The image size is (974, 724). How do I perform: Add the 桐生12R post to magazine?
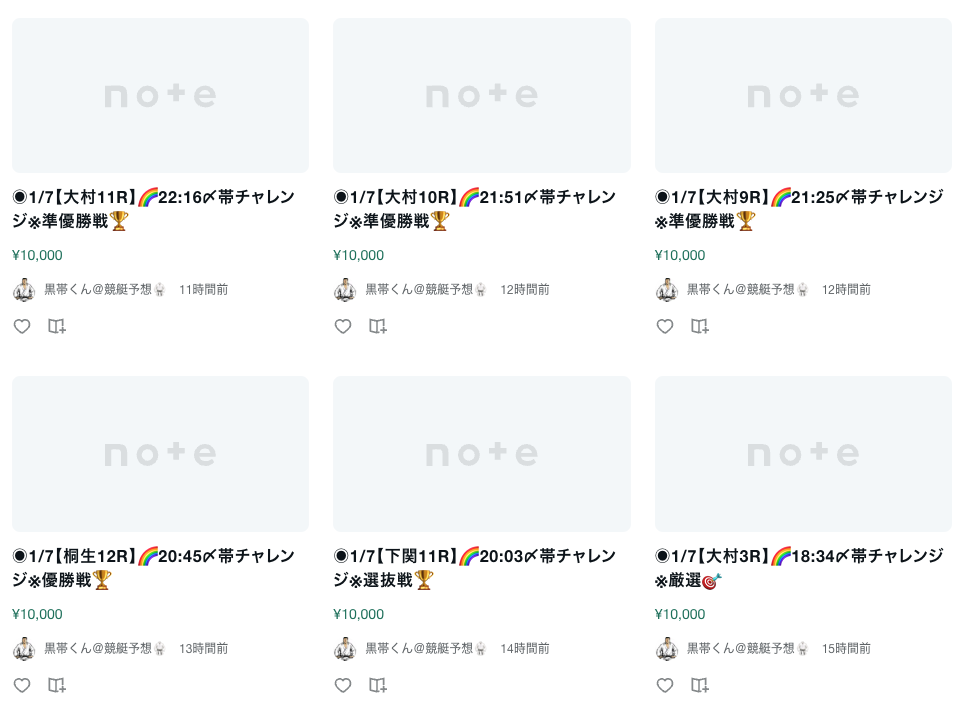[57, 685]
